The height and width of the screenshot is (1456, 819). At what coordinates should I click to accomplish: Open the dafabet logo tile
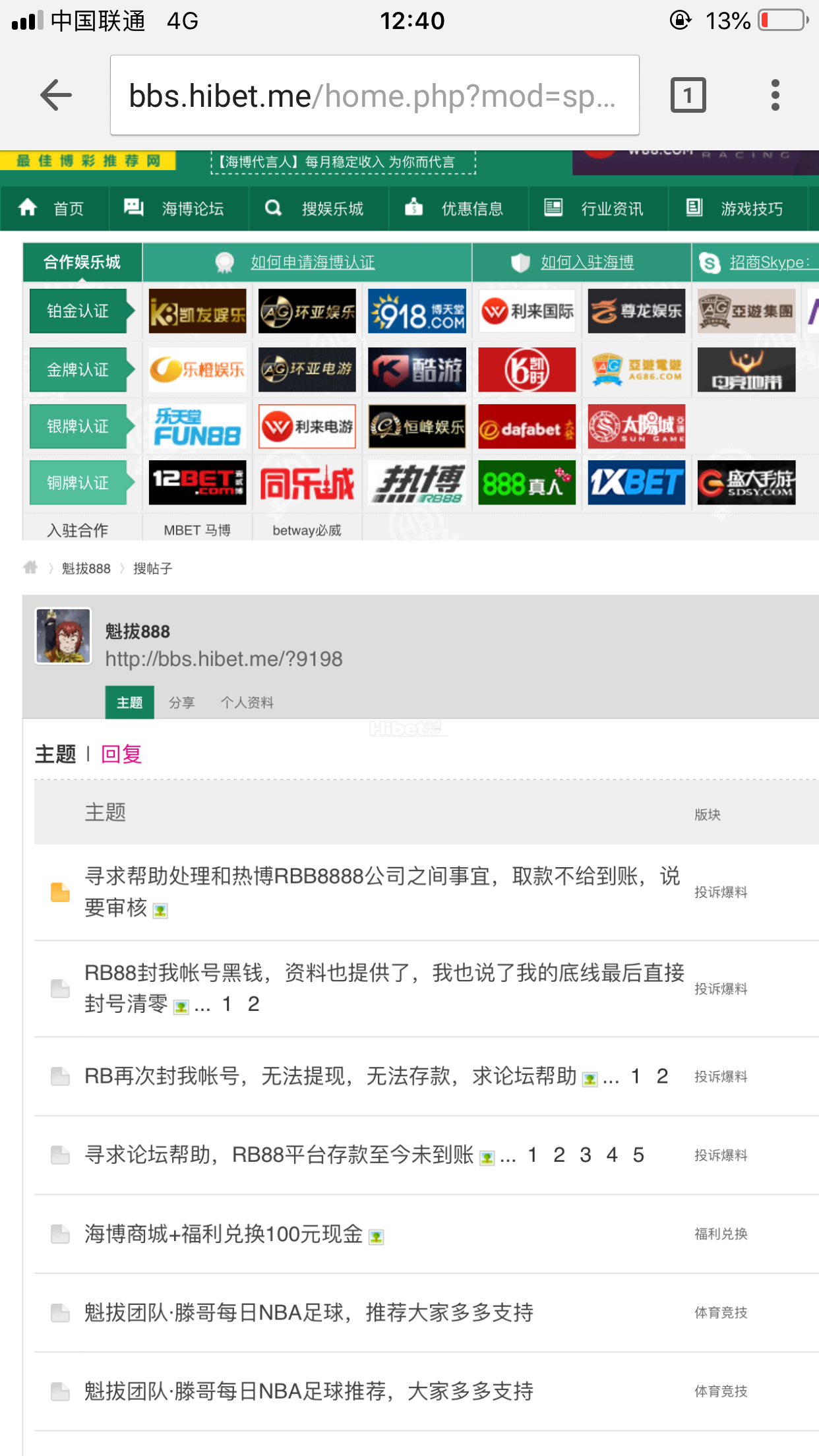[526, 427]
